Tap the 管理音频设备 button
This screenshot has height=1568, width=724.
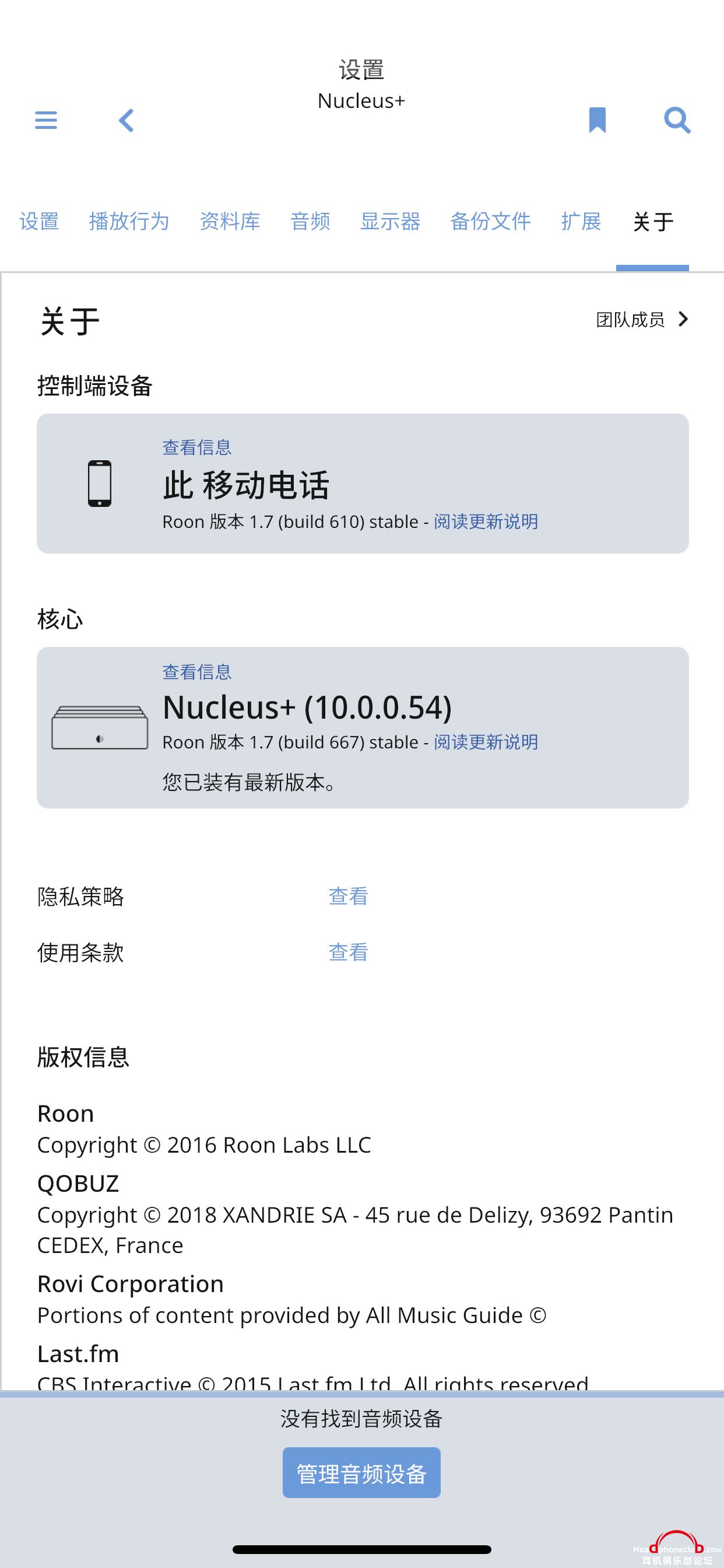click(x=361, y=1472)
